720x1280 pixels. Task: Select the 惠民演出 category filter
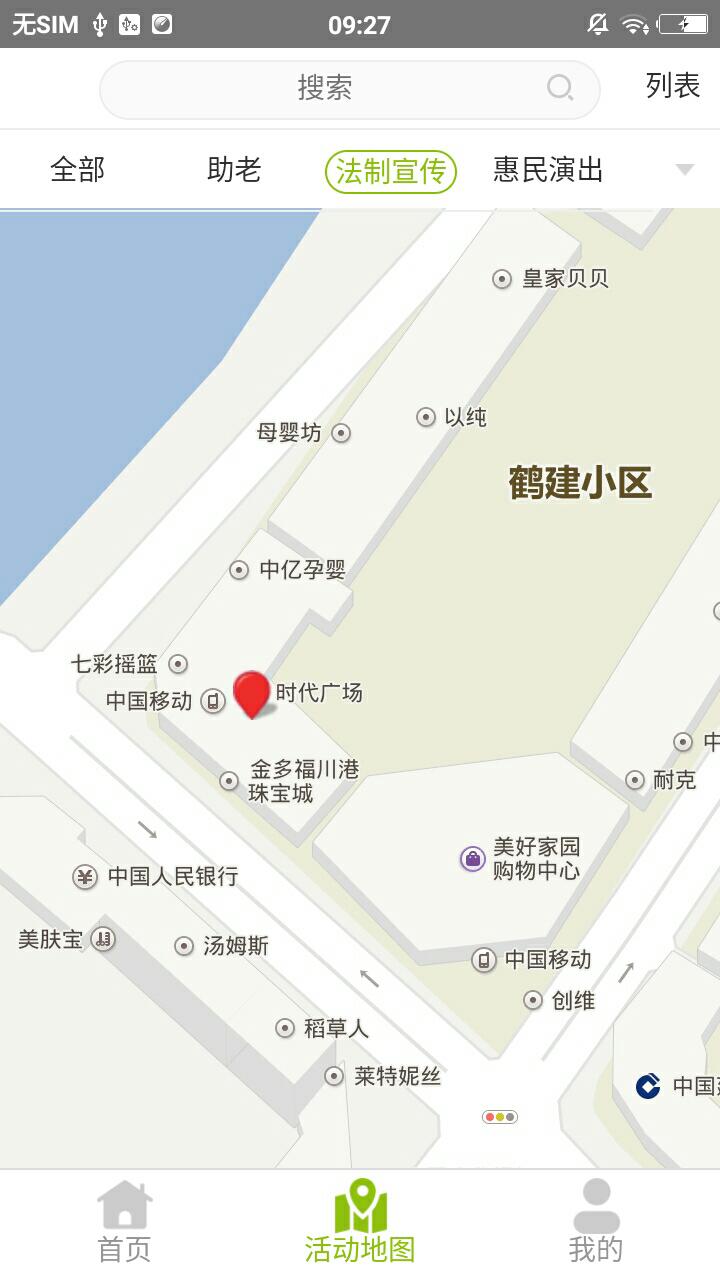point(548,170)
